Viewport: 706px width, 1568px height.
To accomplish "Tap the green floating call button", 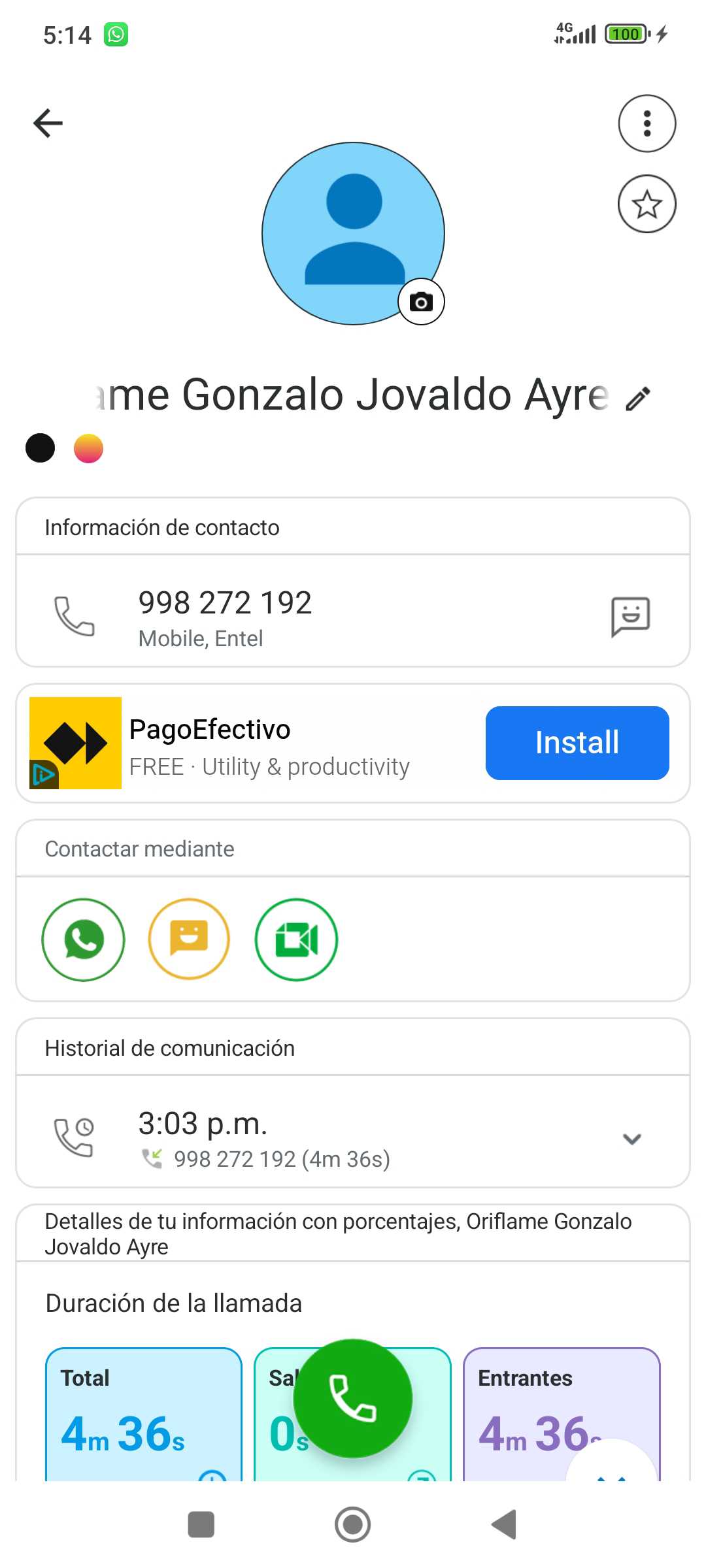I will [352, 1398].
